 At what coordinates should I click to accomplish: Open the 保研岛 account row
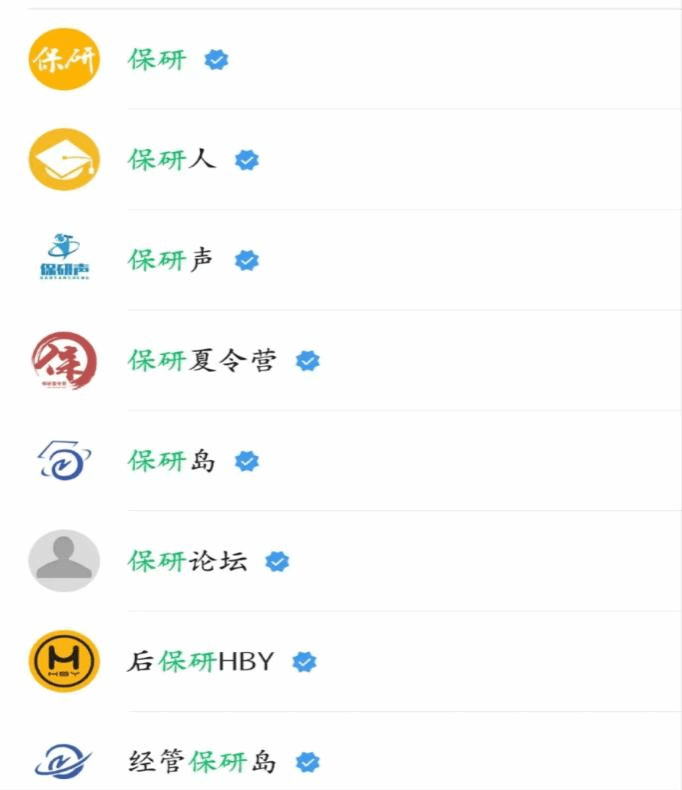(171, 461)
